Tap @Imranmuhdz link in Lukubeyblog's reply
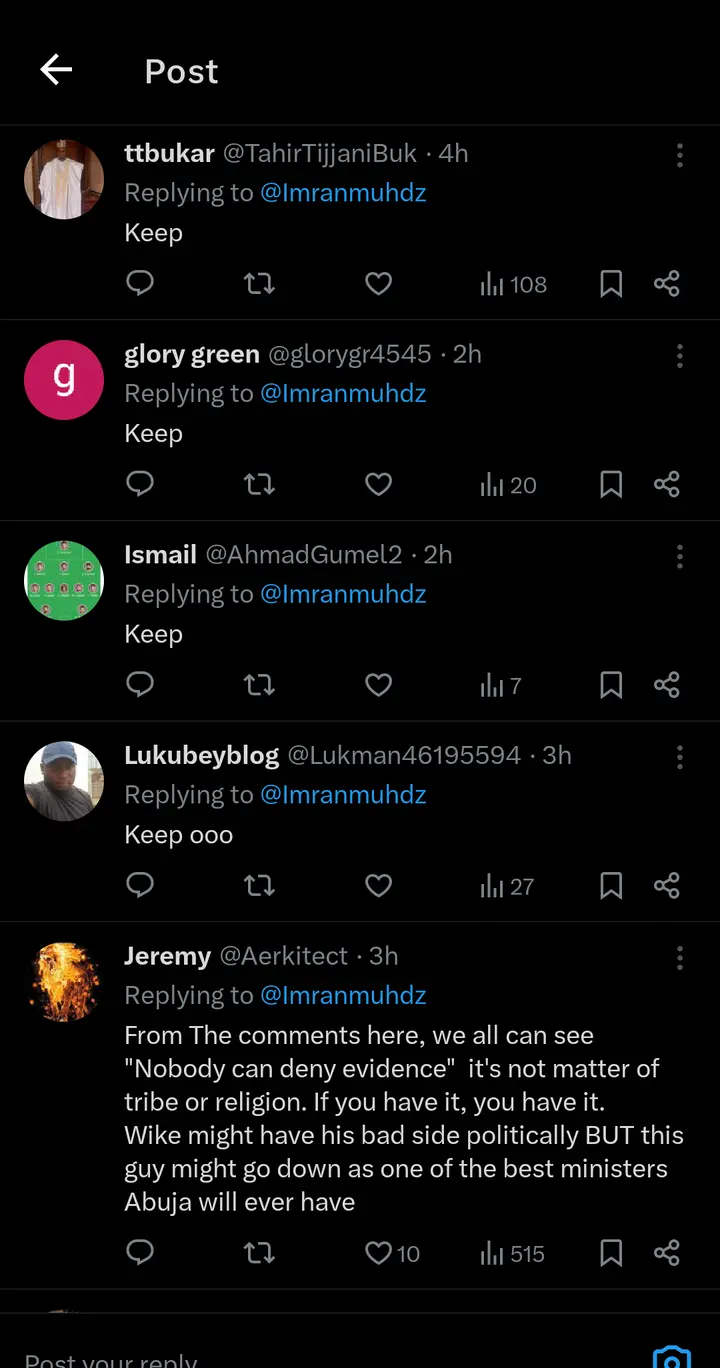720x1368 pixels. (x=343, y=795)
